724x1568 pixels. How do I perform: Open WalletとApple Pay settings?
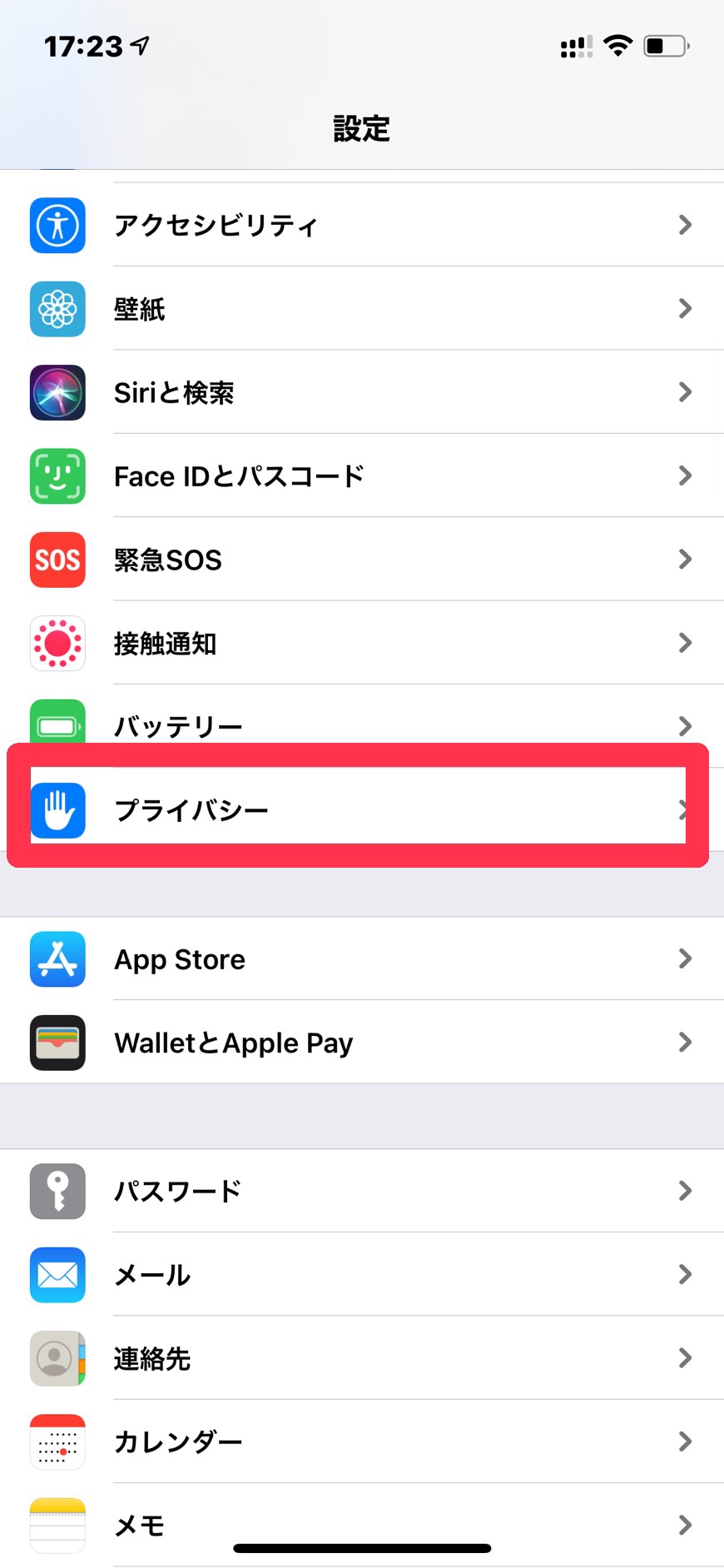coord(362,1043)
